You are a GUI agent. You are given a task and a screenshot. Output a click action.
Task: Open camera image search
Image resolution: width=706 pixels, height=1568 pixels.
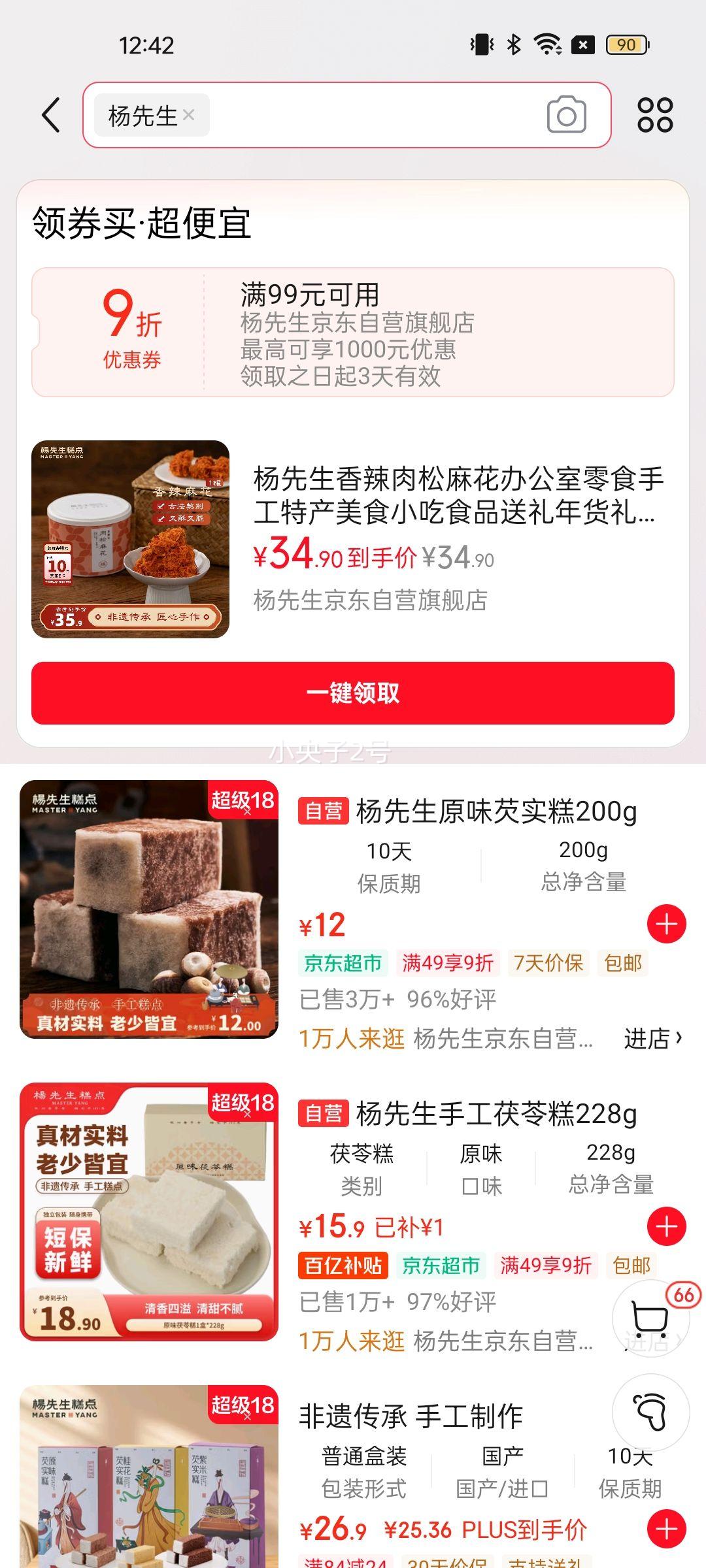[x=566, y=116]
